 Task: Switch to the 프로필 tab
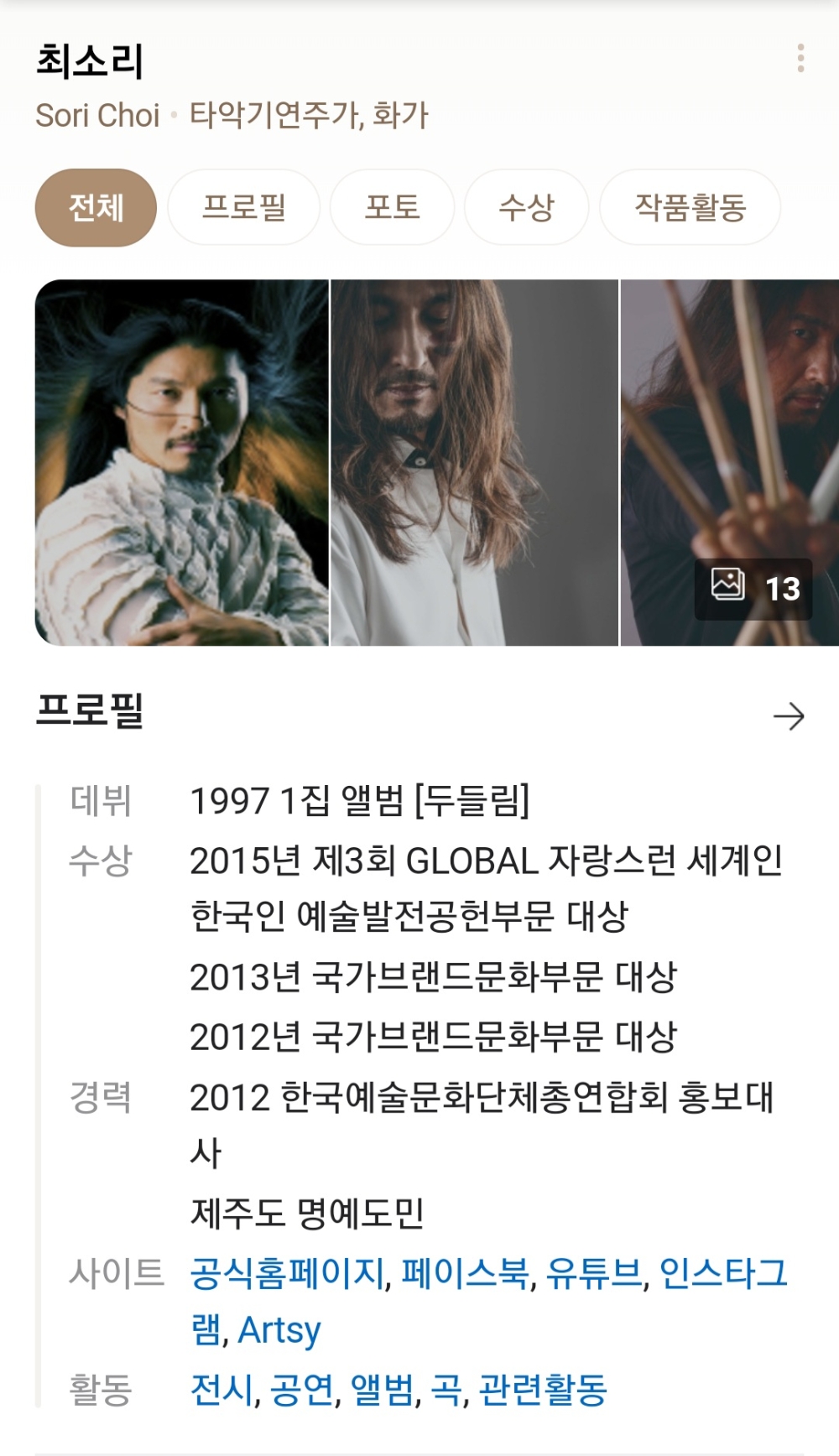click(243, 208)
